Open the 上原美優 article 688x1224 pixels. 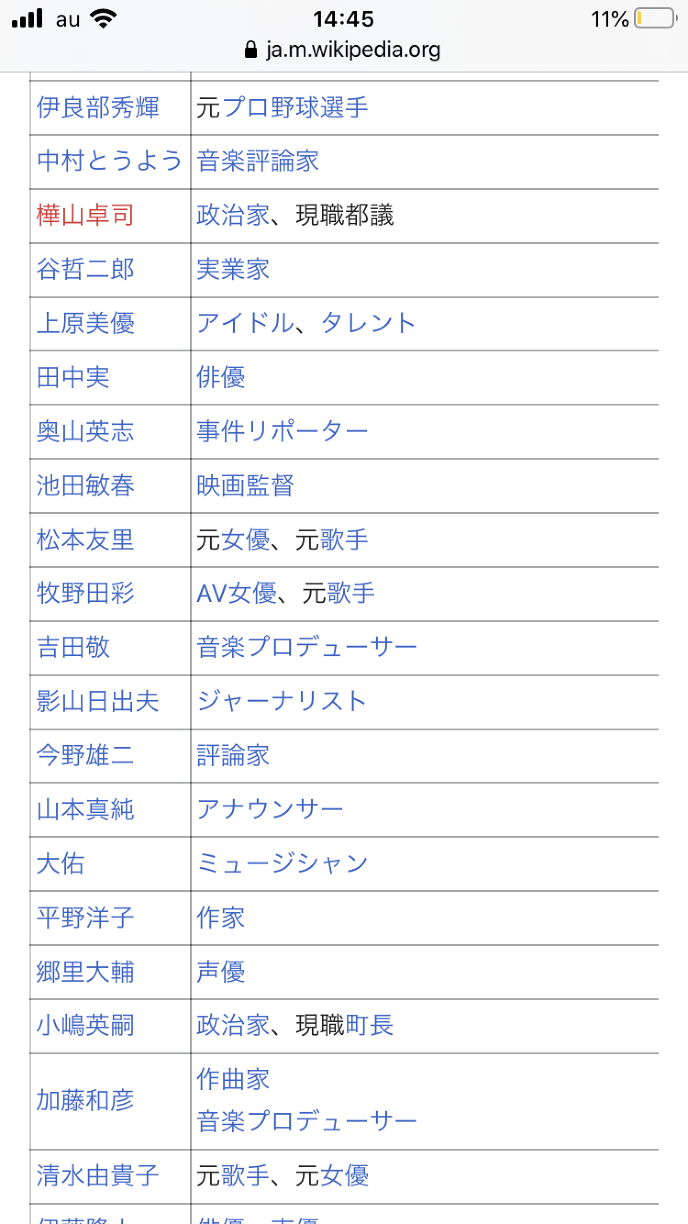tap(85, 323)
